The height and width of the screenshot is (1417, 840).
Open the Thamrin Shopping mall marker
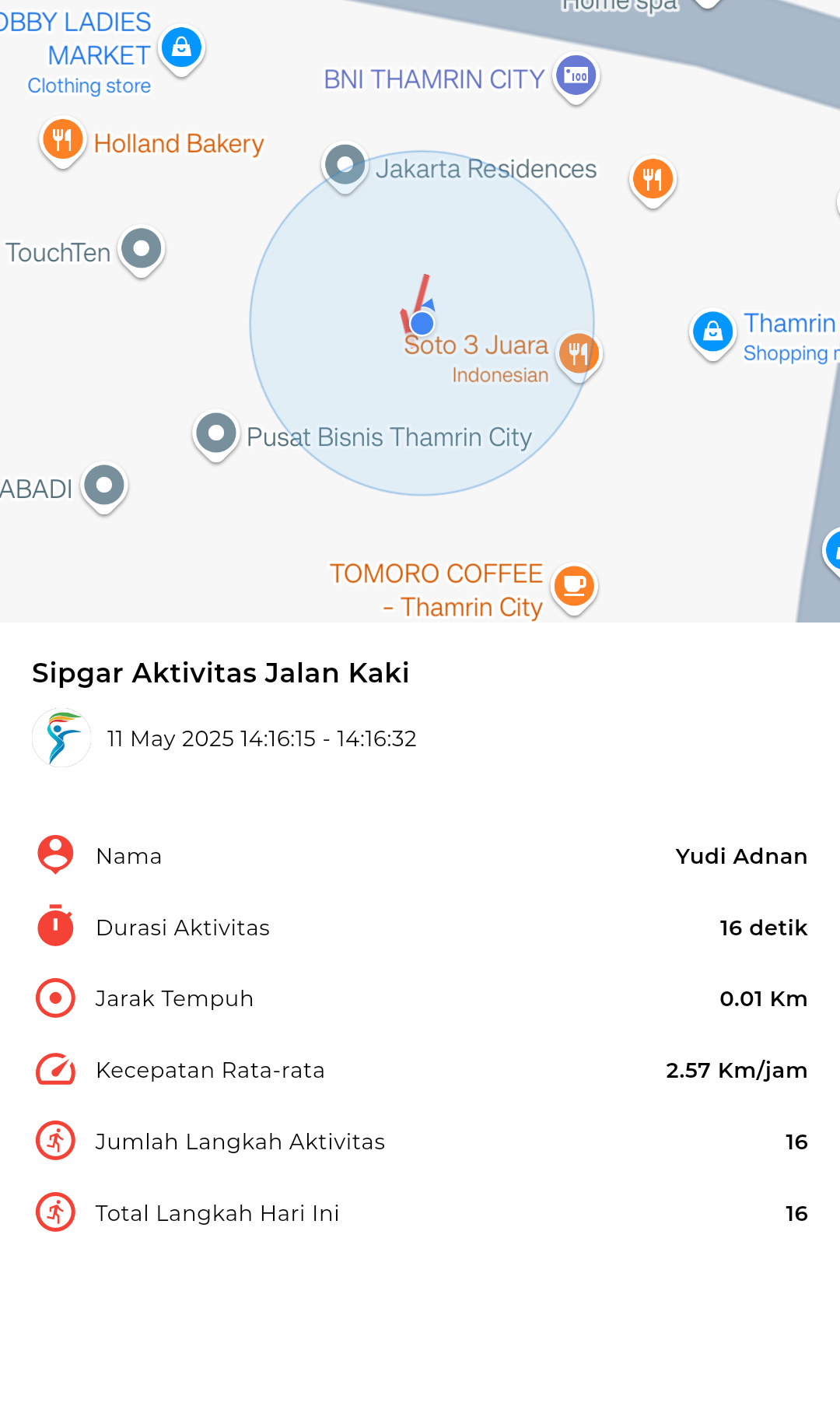(712, 334)
